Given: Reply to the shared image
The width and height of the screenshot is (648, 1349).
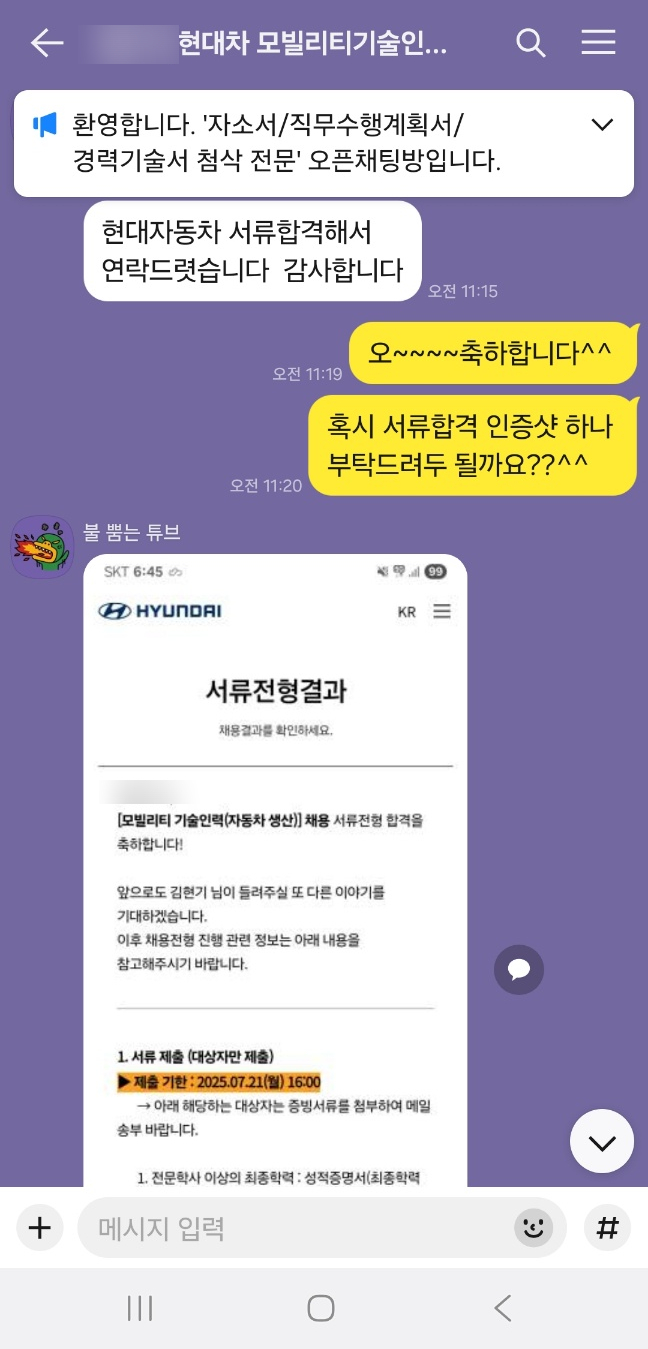Looking at the screenshot, I should (519, 969).
